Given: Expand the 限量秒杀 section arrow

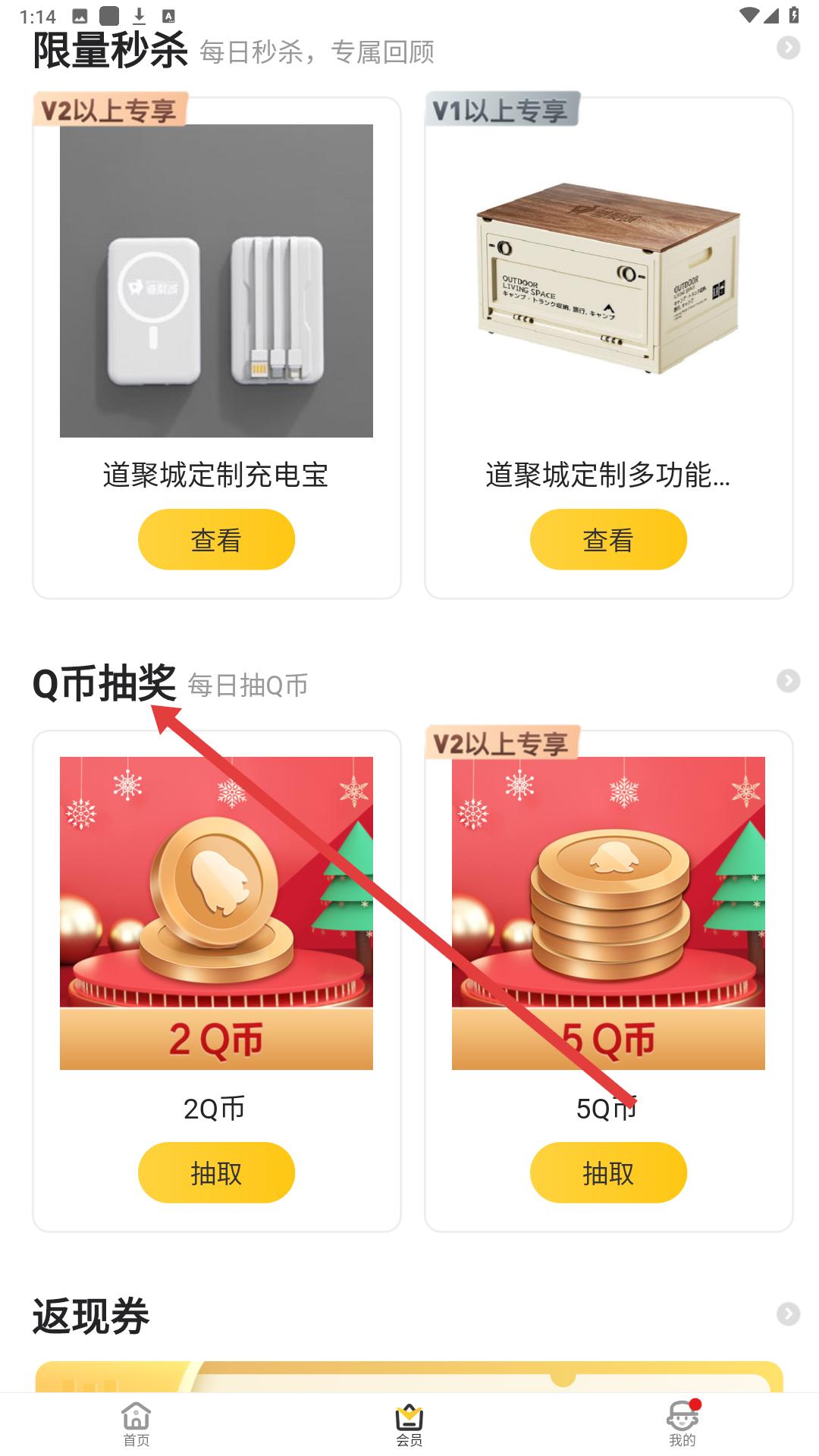Looking at the screenshot, I should tap(788, 48).
